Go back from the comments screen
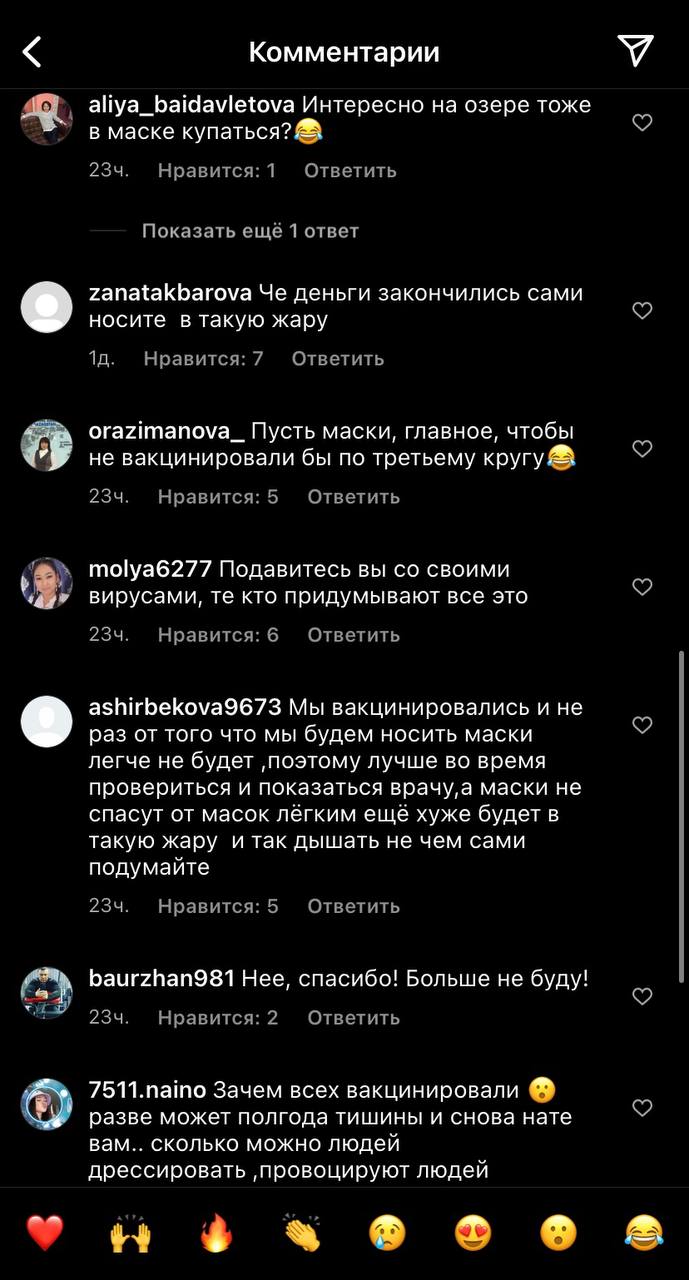This screenshot has width=689, height=1280. point(32,52)
